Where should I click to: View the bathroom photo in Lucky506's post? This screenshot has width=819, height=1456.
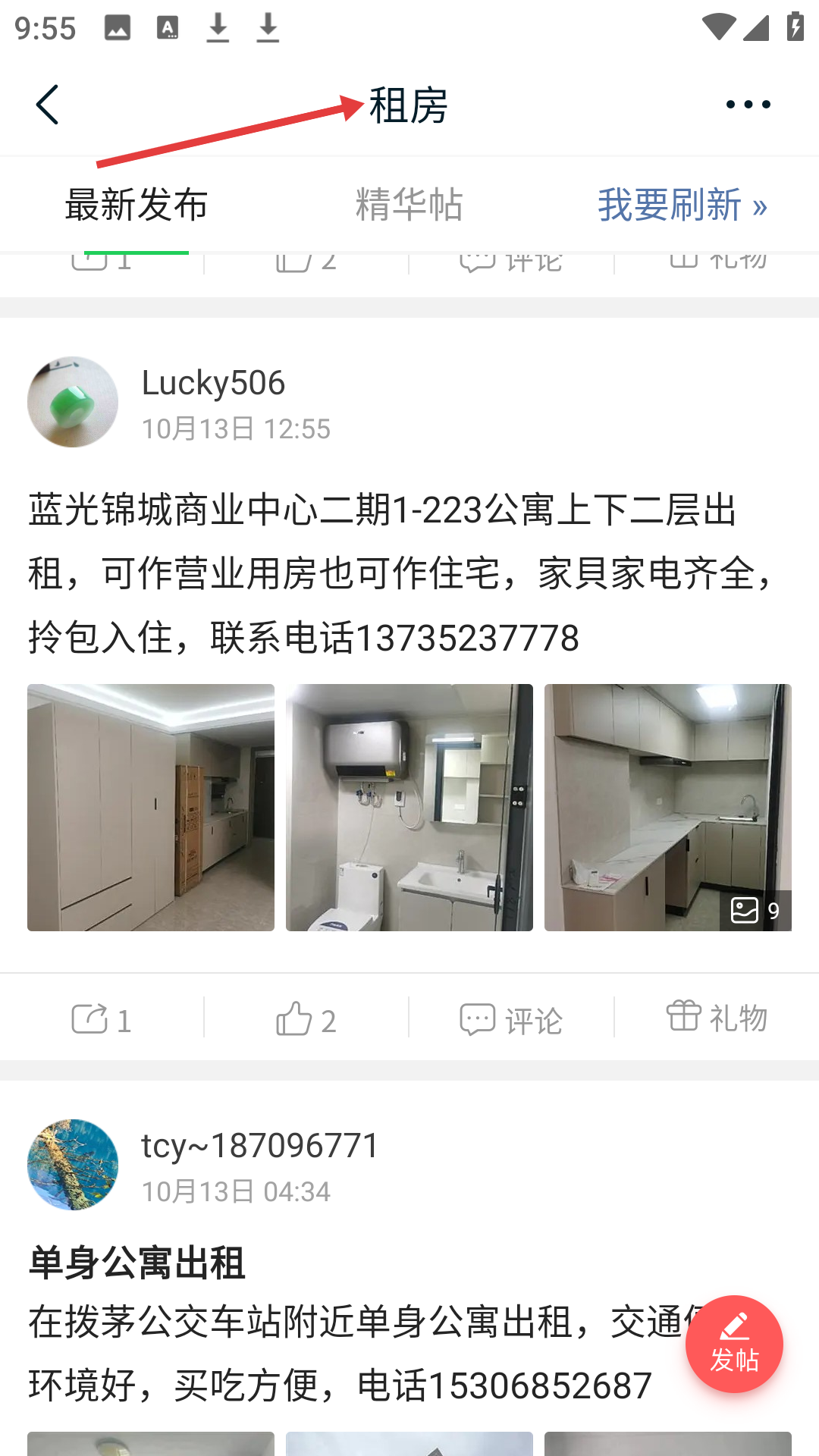click(409, 808)
